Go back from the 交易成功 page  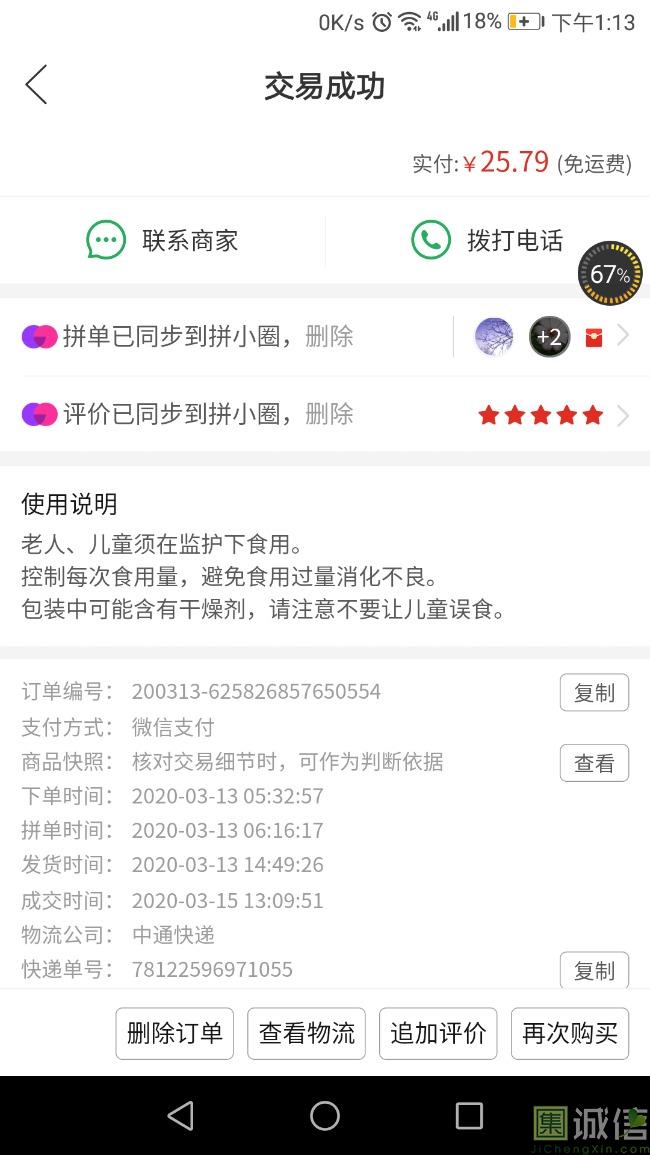tap(36, 86)
